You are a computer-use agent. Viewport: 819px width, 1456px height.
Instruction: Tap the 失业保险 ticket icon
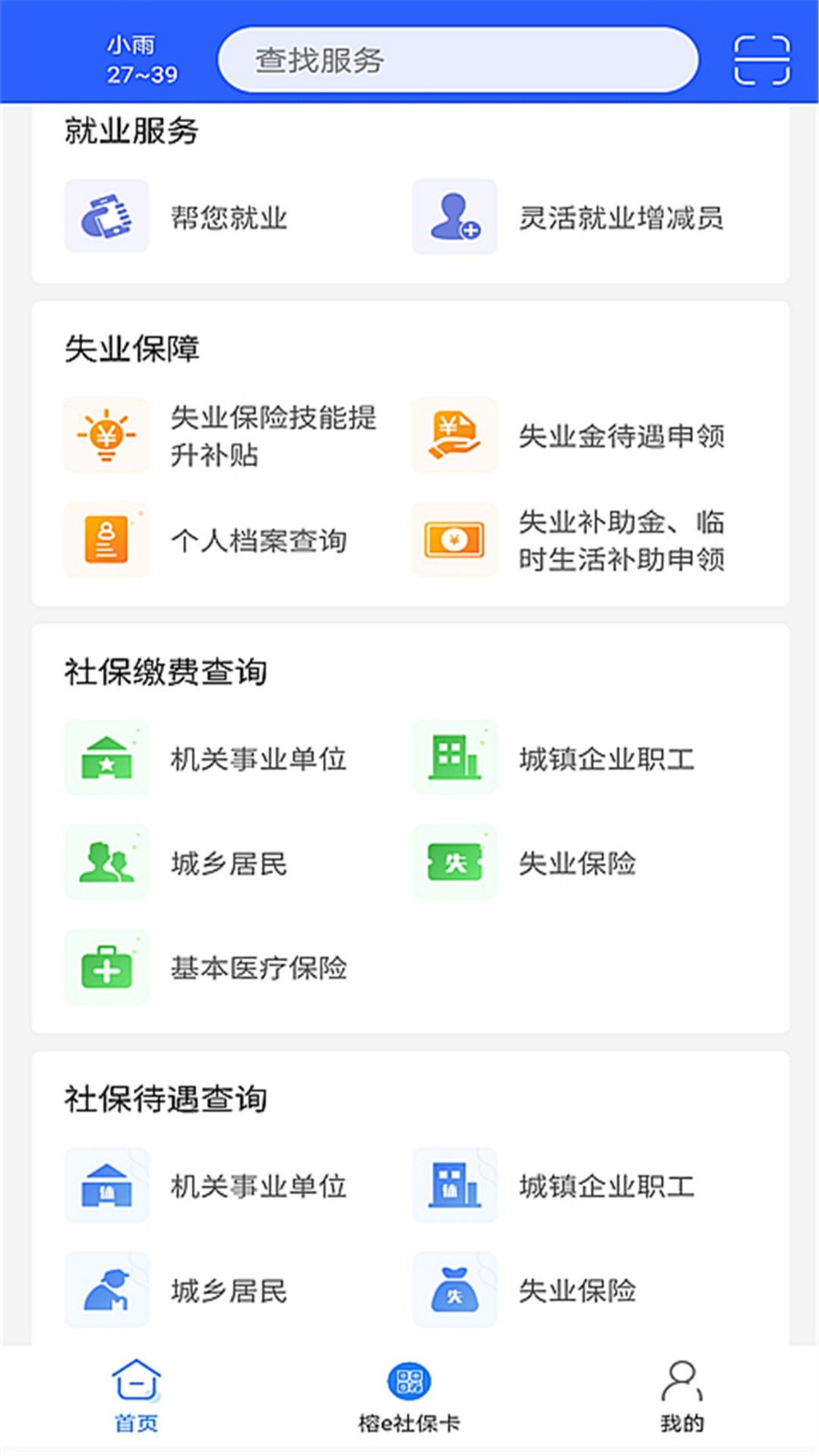454,862
